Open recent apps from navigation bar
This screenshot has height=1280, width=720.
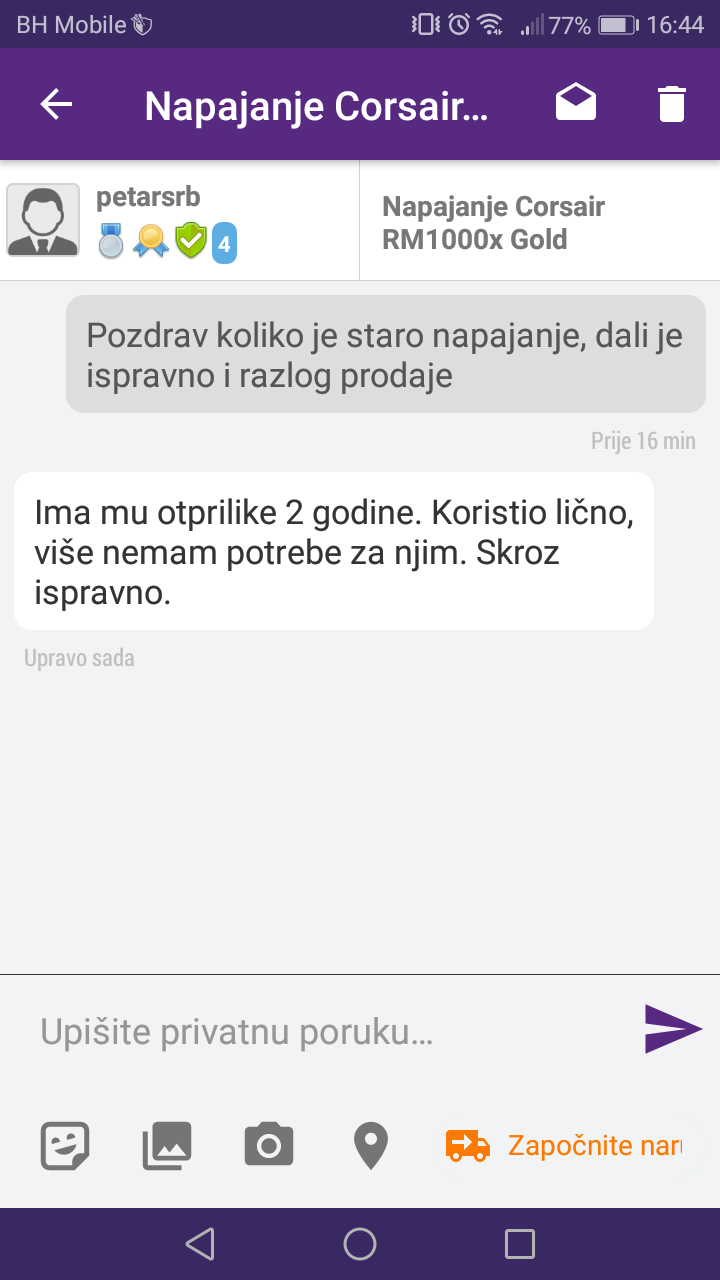[520, 1244]
